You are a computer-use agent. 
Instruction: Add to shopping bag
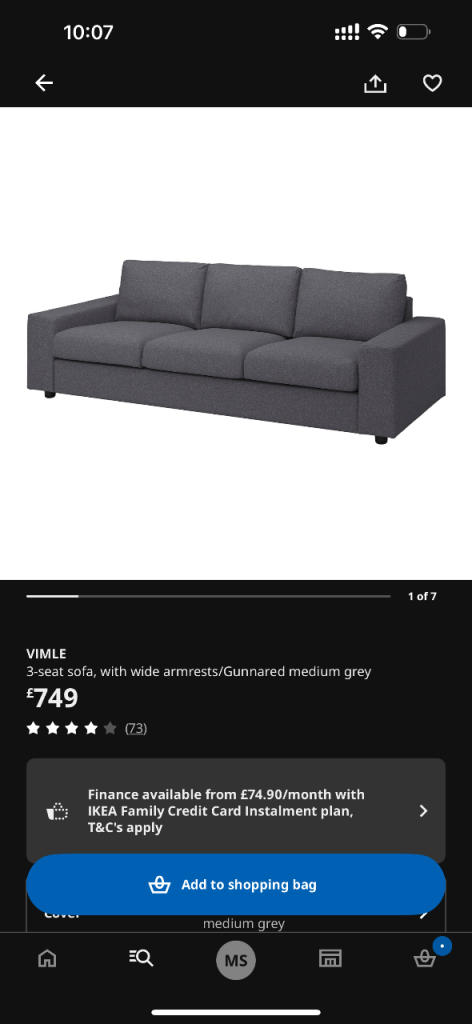236,885
